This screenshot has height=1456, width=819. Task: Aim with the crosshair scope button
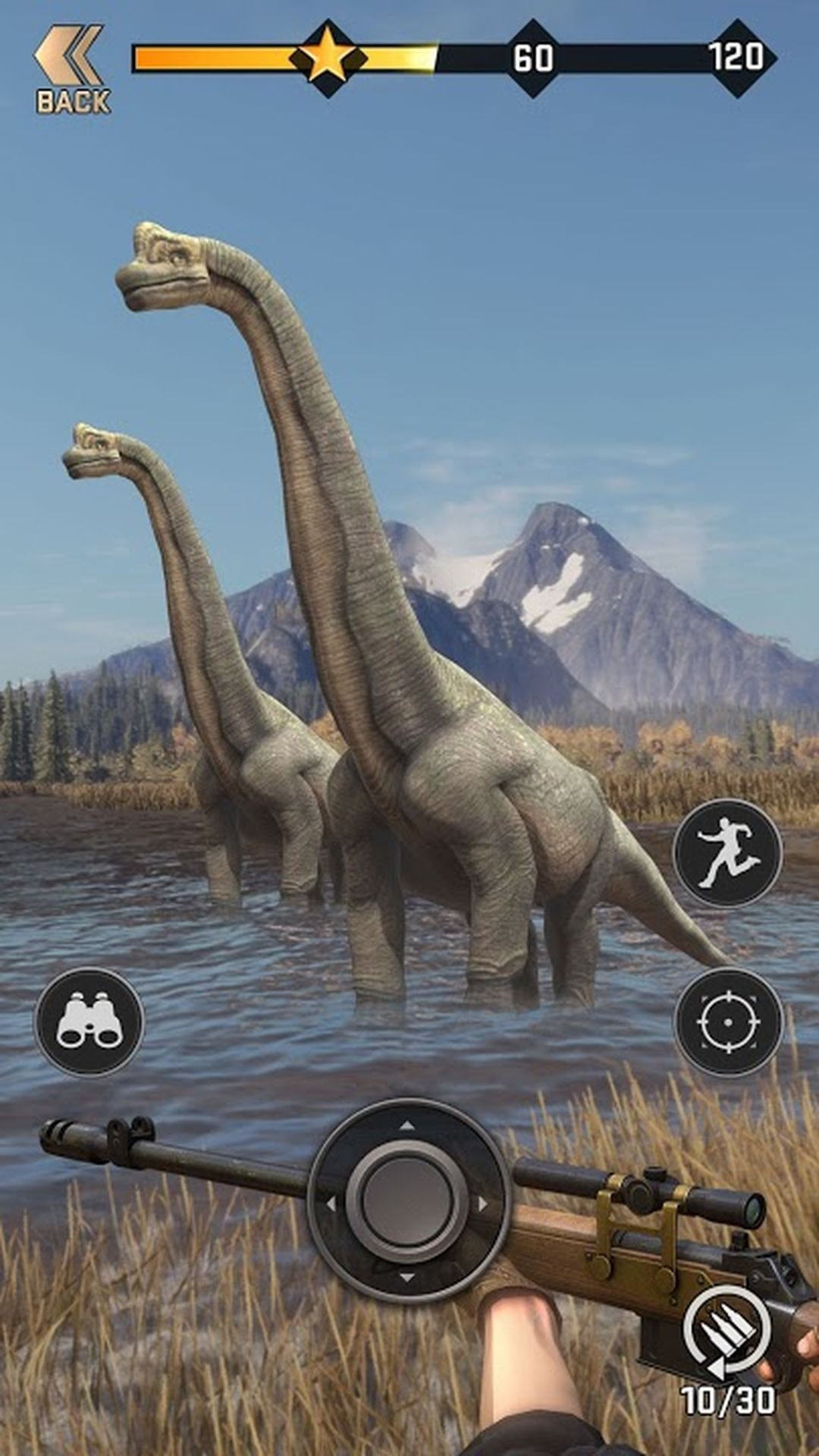(x=728, y=1021)
